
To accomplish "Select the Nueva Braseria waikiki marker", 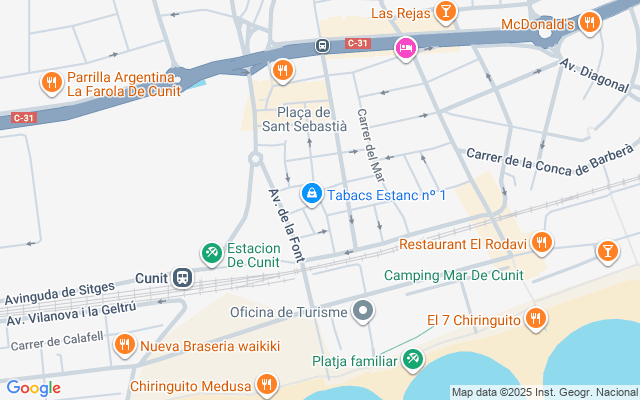I will [x=124, y=346].
